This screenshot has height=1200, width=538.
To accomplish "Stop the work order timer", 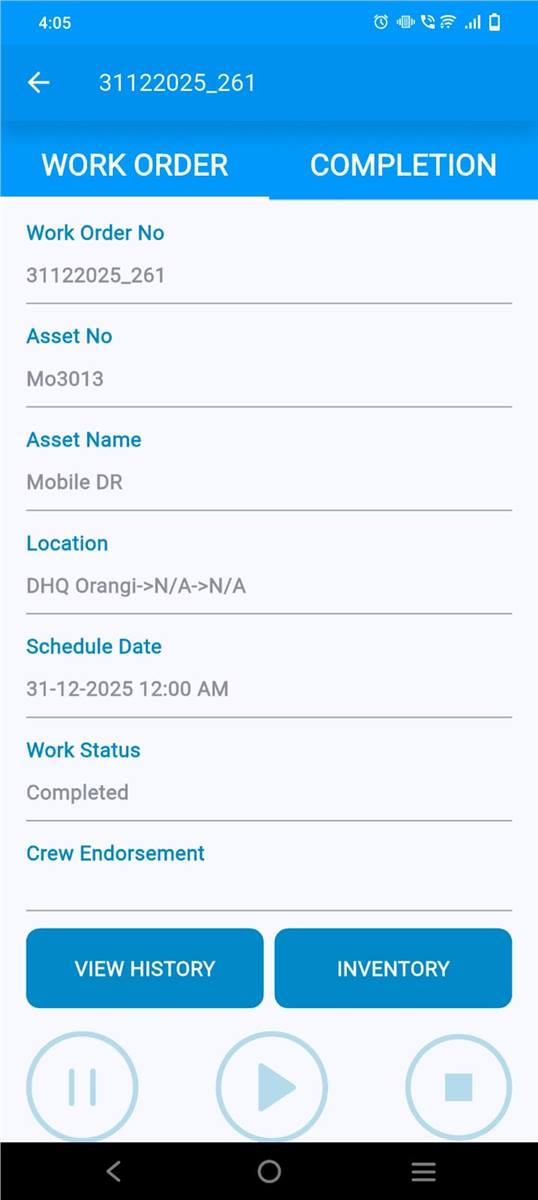I will [x=458, y=1087].
